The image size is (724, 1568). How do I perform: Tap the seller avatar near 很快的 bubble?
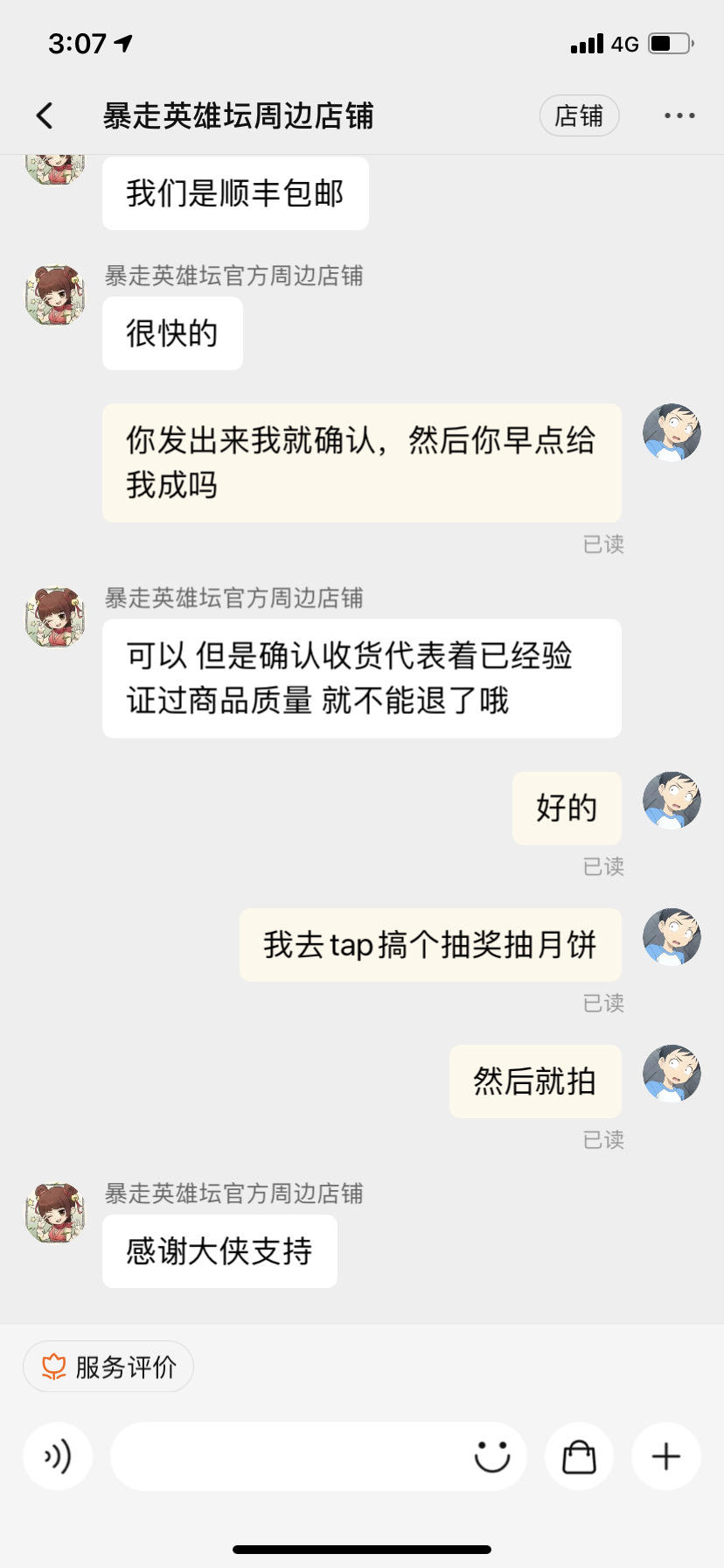[x=54, y=295]
